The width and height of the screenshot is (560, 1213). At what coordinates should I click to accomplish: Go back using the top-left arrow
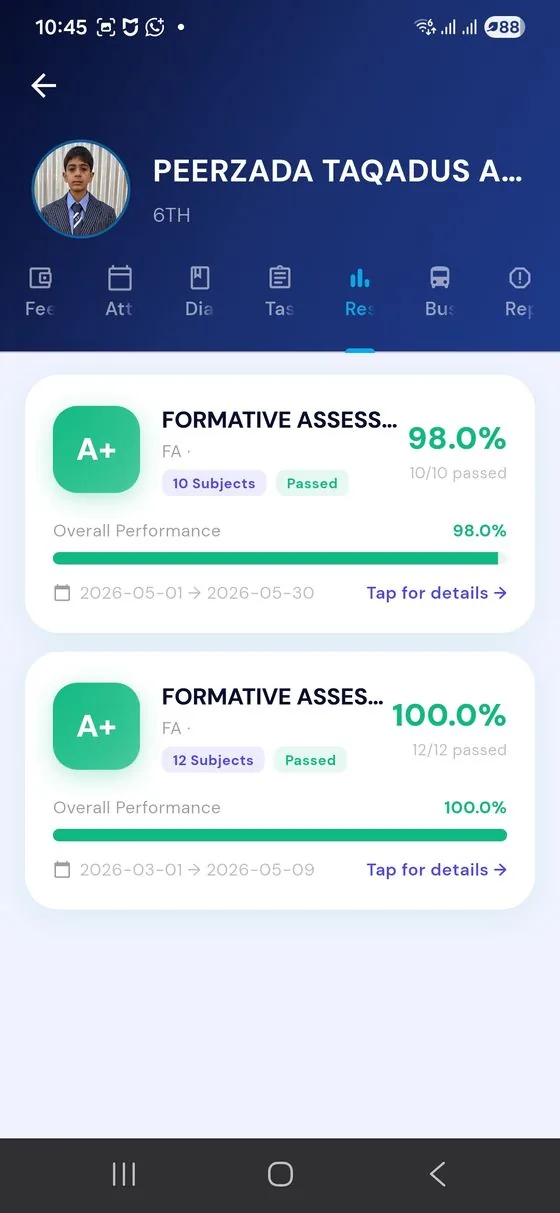[x=43, y=86]
